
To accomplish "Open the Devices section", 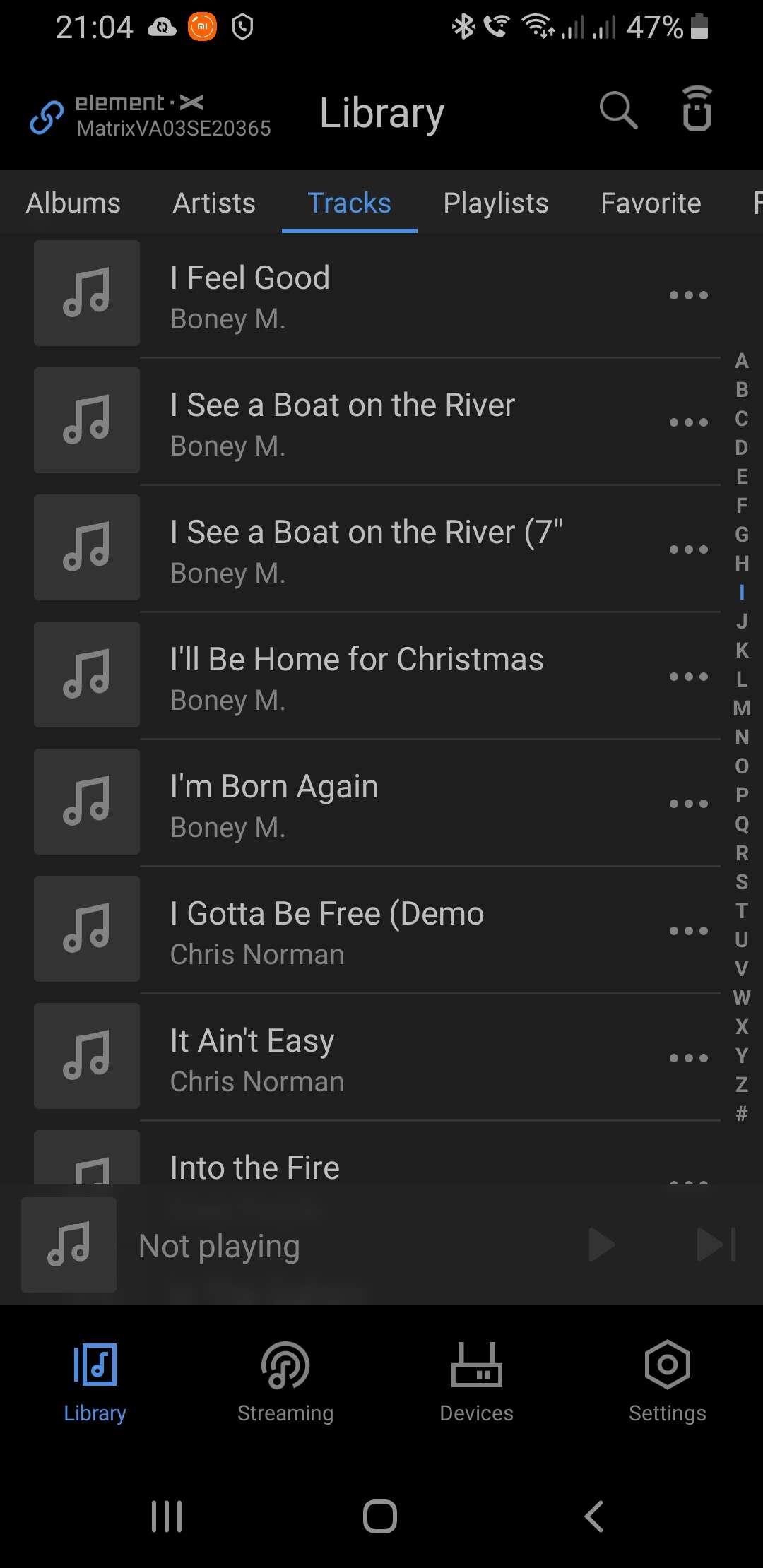I will (x=476, y=1382).
